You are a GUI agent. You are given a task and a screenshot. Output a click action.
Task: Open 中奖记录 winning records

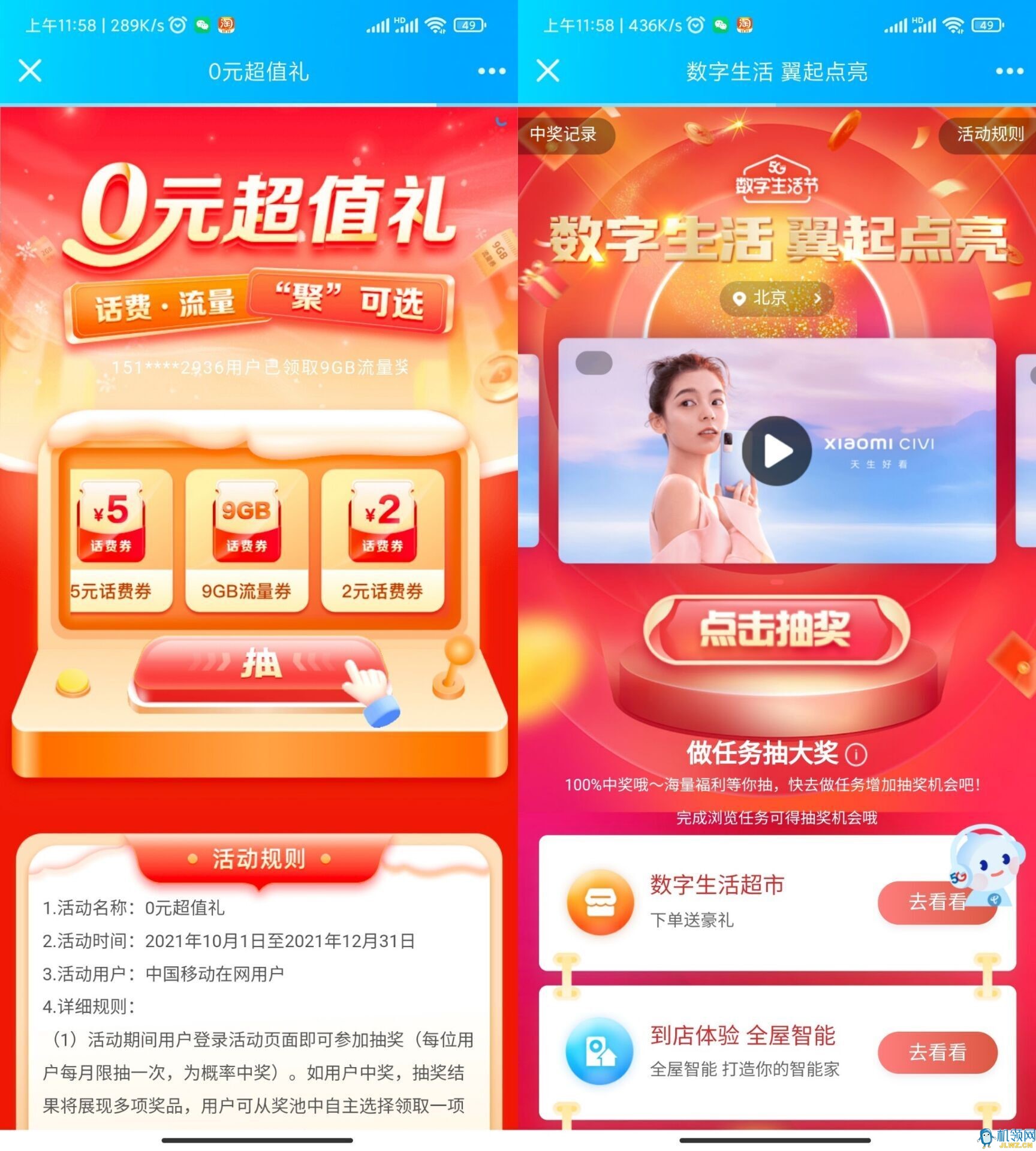pos(563,134)
